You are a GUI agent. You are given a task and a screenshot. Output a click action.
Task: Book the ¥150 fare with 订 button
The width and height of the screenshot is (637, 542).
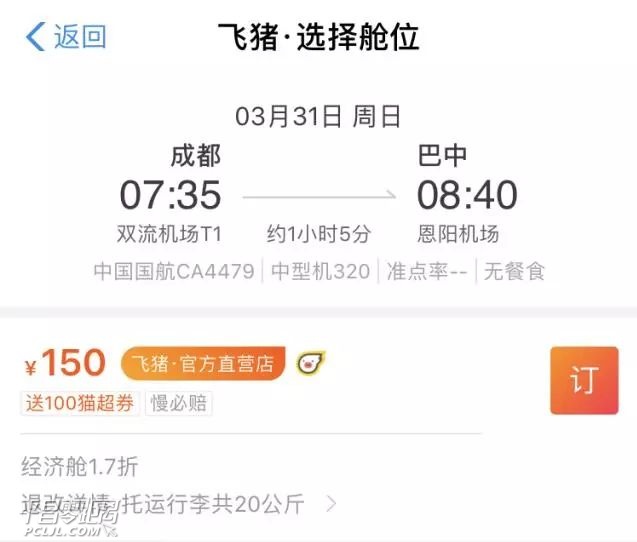(584, 381)
